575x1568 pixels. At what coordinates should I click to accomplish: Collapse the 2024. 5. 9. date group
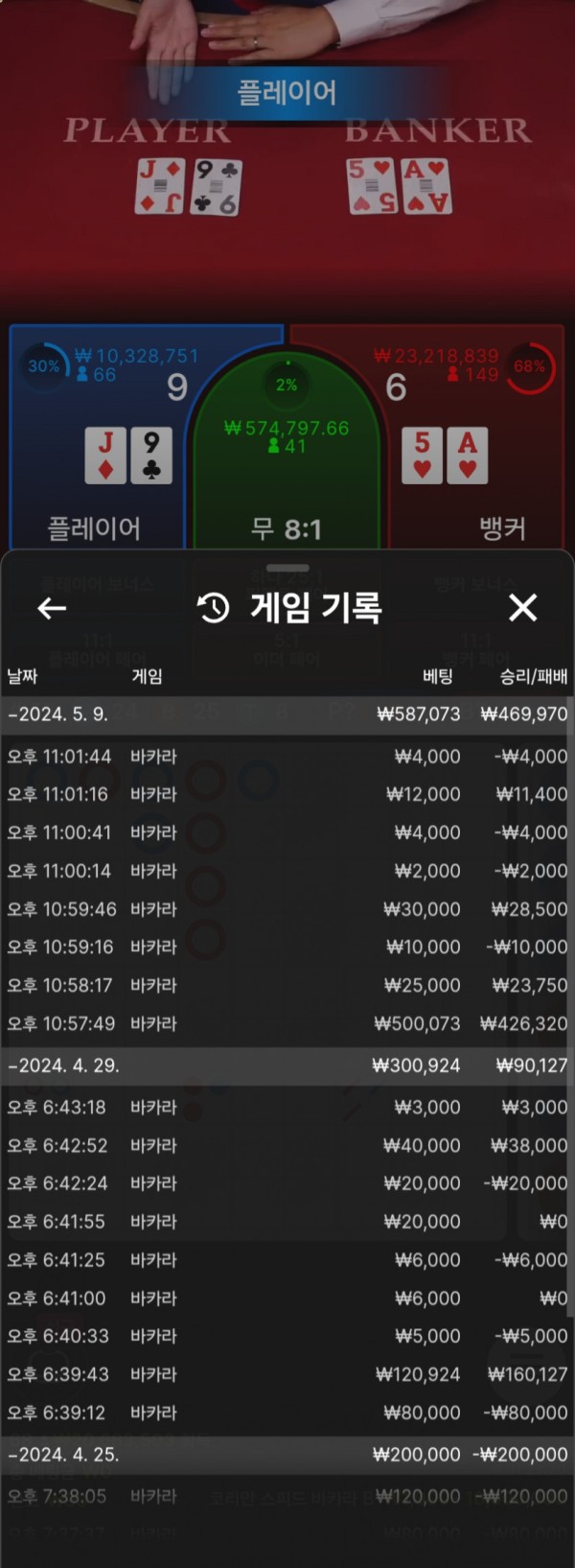(287, 714)
